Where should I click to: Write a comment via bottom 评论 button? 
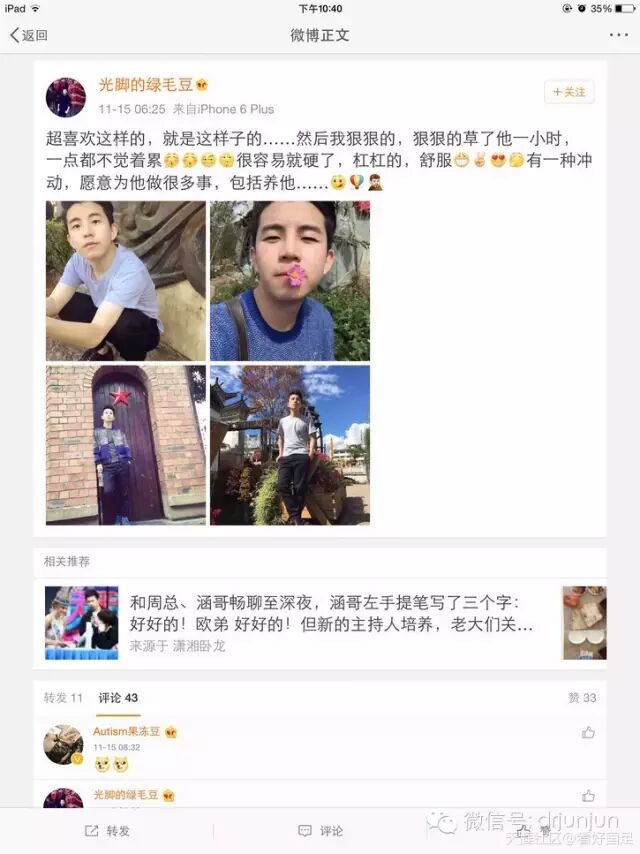(x=321, y=831)
